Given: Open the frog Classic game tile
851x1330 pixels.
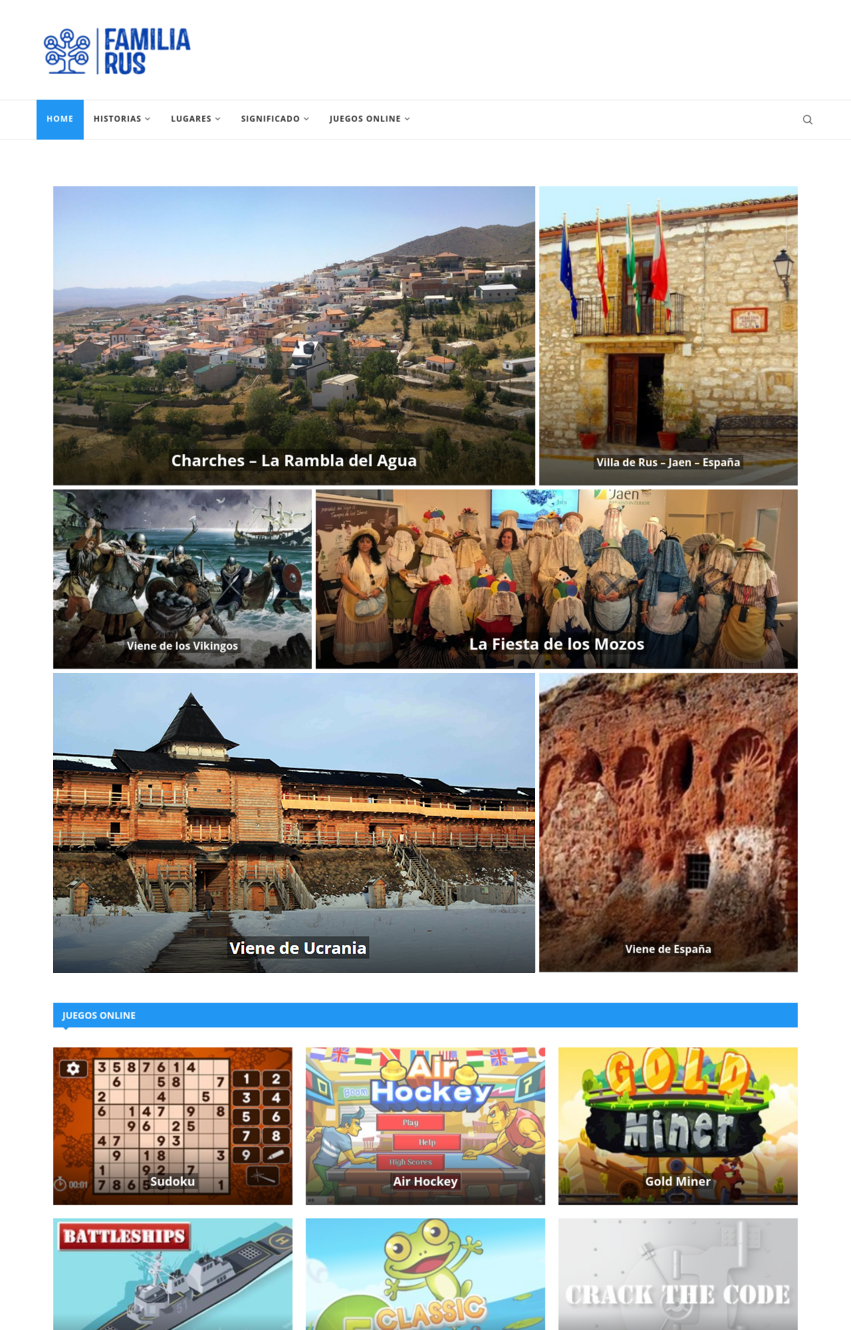Looking at the screenshot, I should pyautogui.click(x=425, y=1274).
